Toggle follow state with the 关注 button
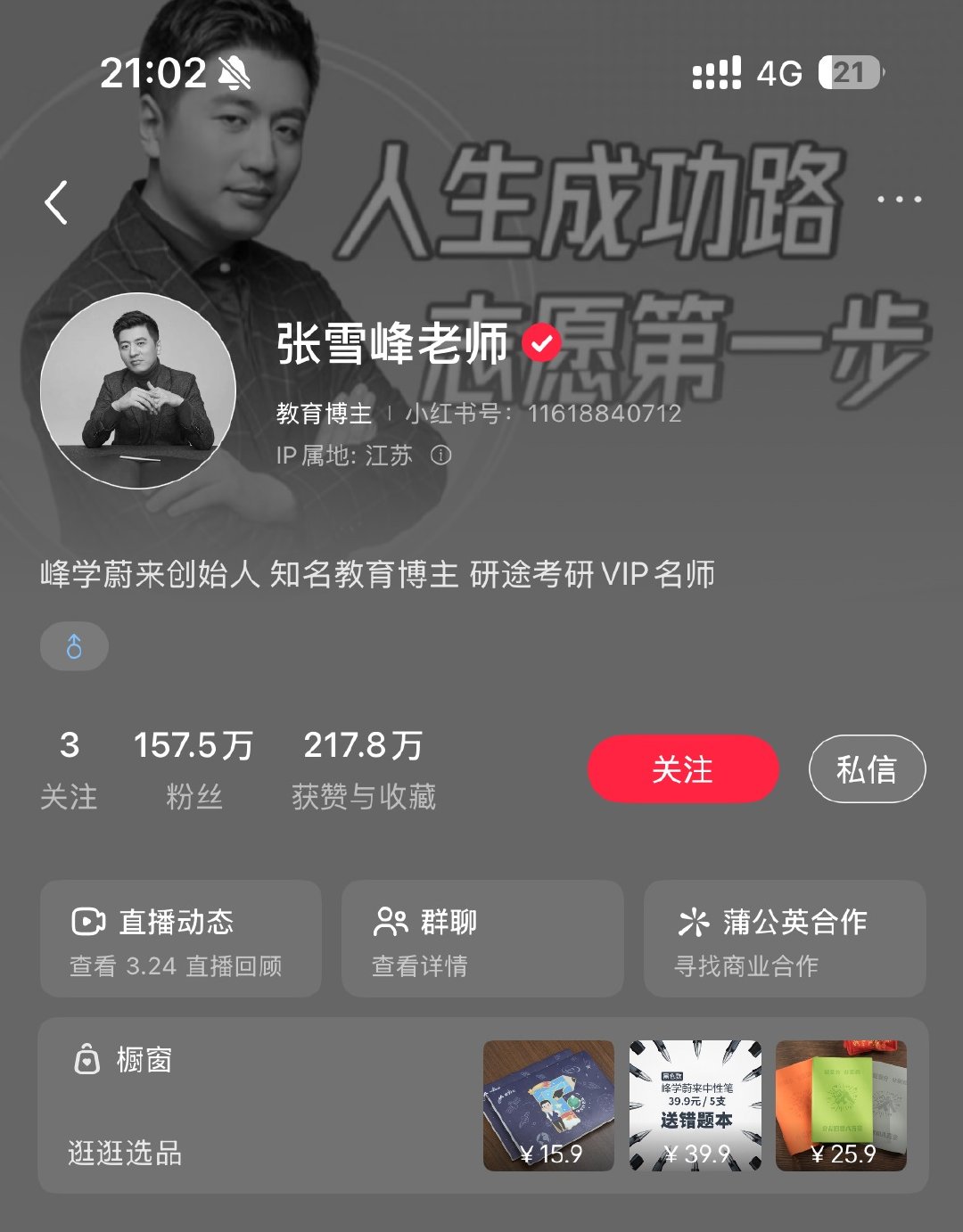The image size is (963, 1232). click(x=682, y=768)
